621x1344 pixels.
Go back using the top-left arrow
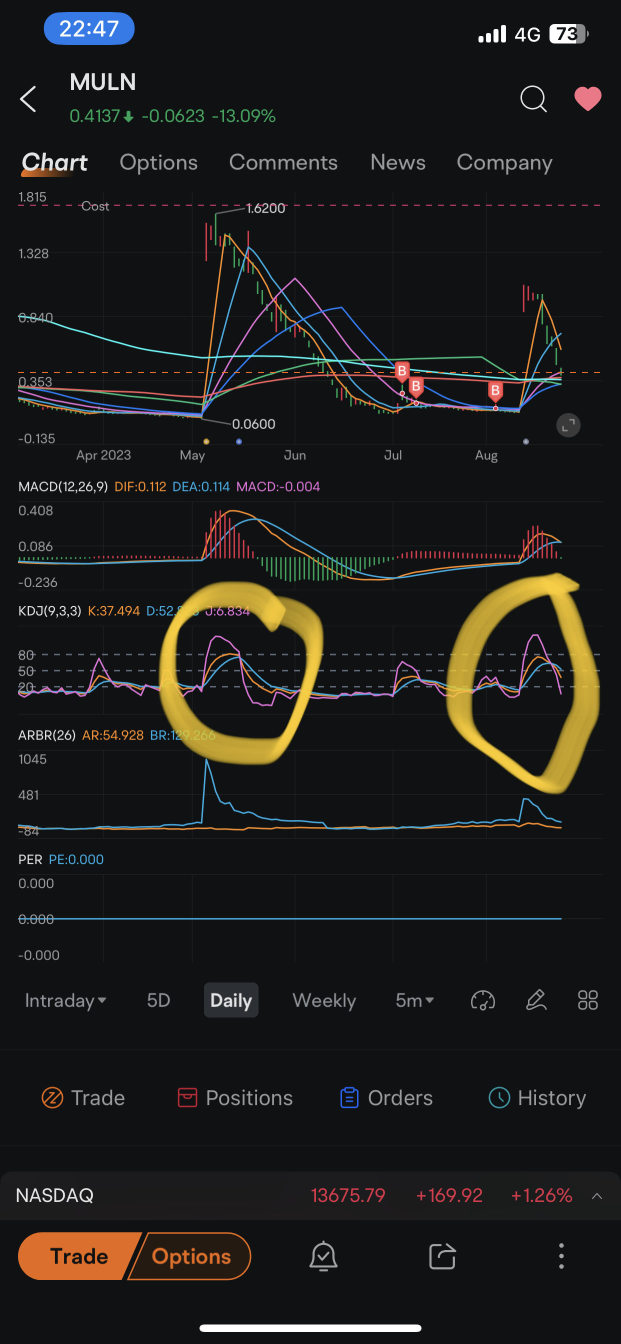coord(28,98)
